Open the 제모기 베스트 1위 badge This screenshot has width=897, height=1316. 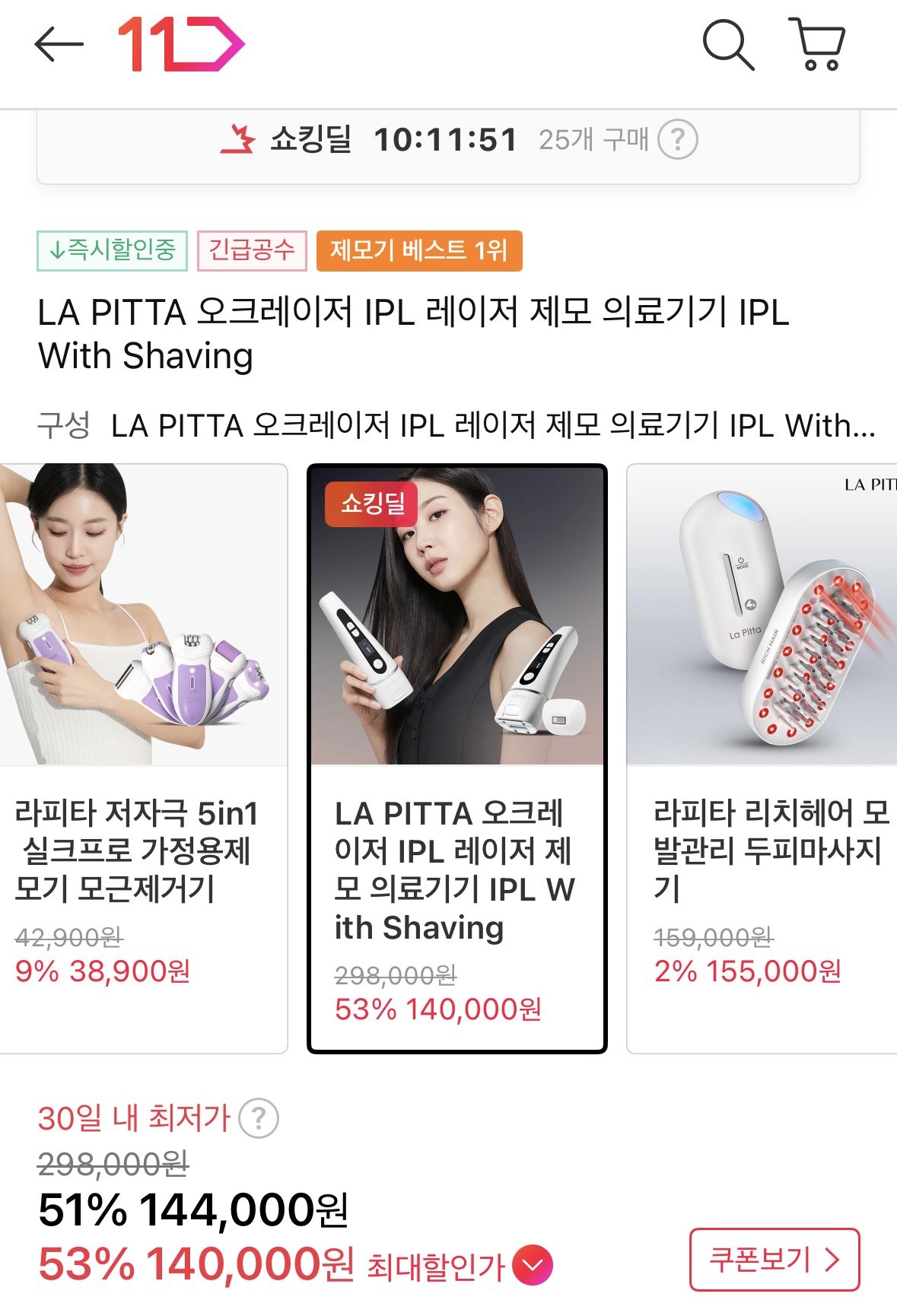click(x=418, y=250)
